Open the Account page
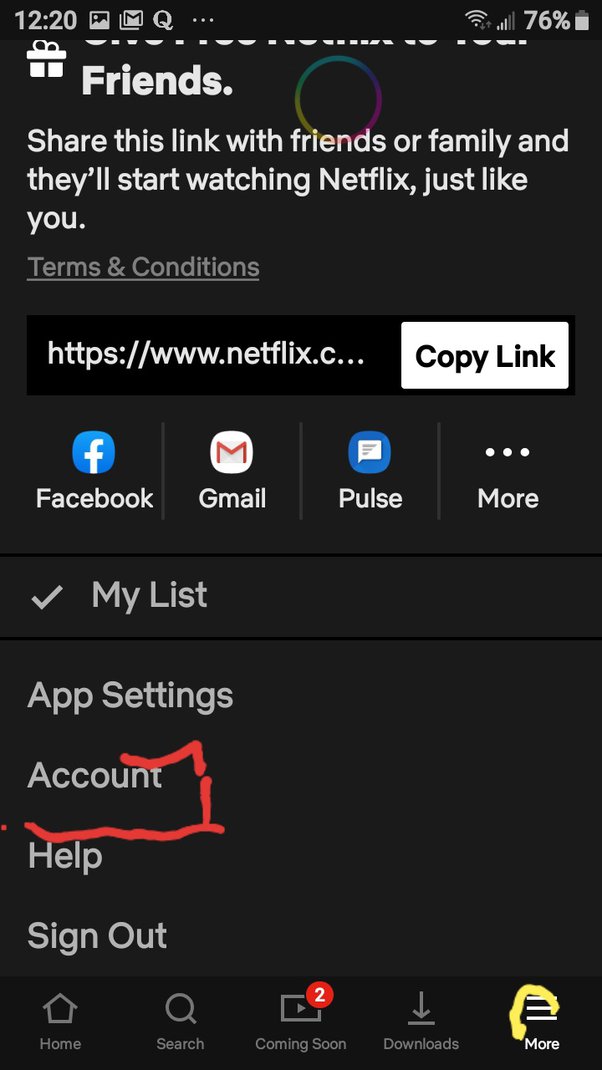The image size is (602, 1070). coord(95,775)
